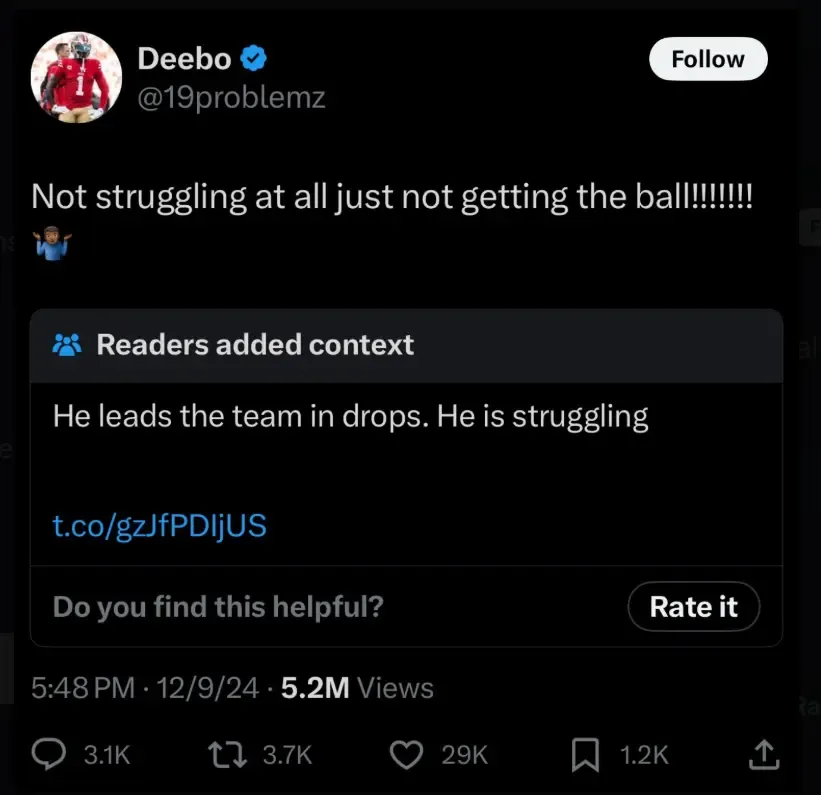Open the t.co/gzJfPDIjUS link
This screenshot has width=821, height=795.
tap(159, 525)
